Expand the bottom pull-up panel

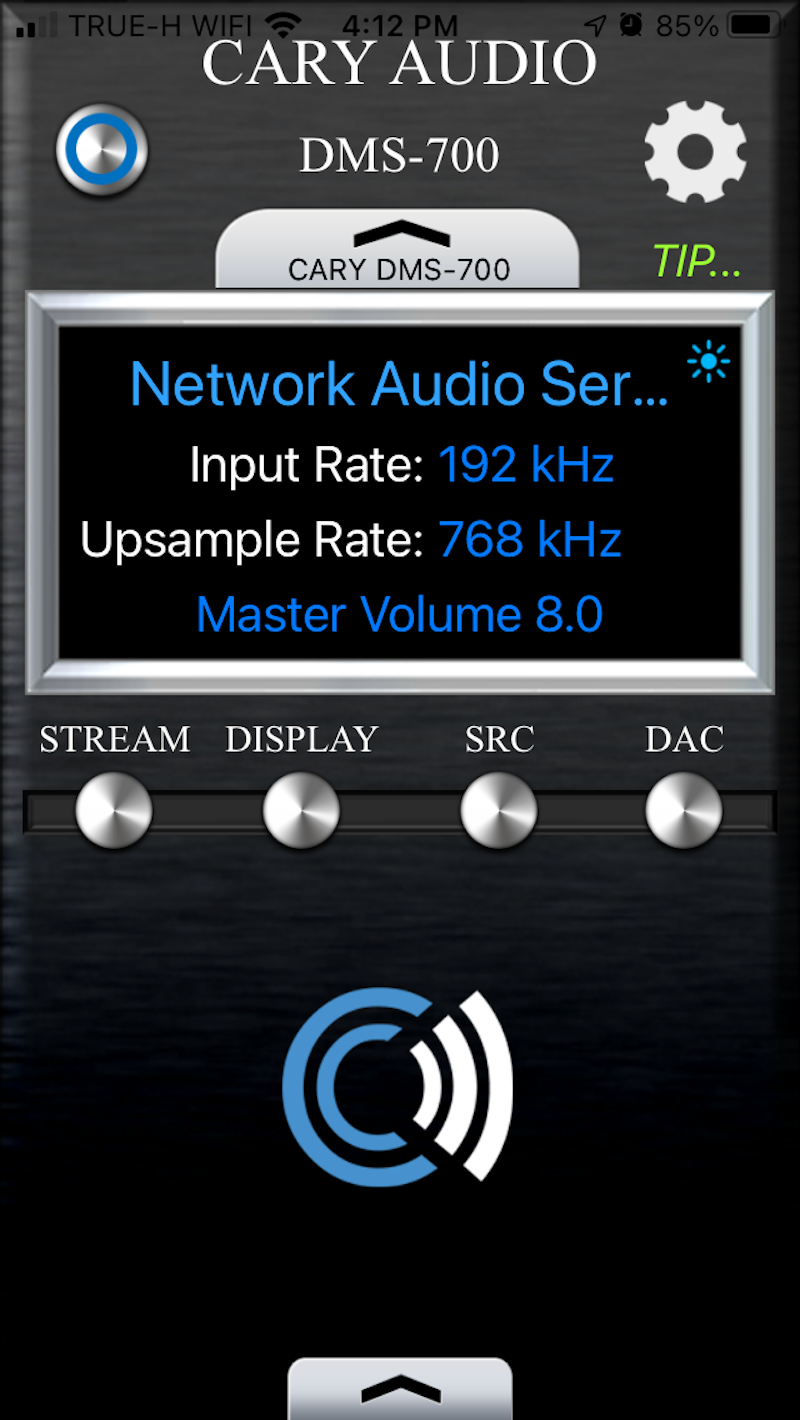click(400, 1388)
